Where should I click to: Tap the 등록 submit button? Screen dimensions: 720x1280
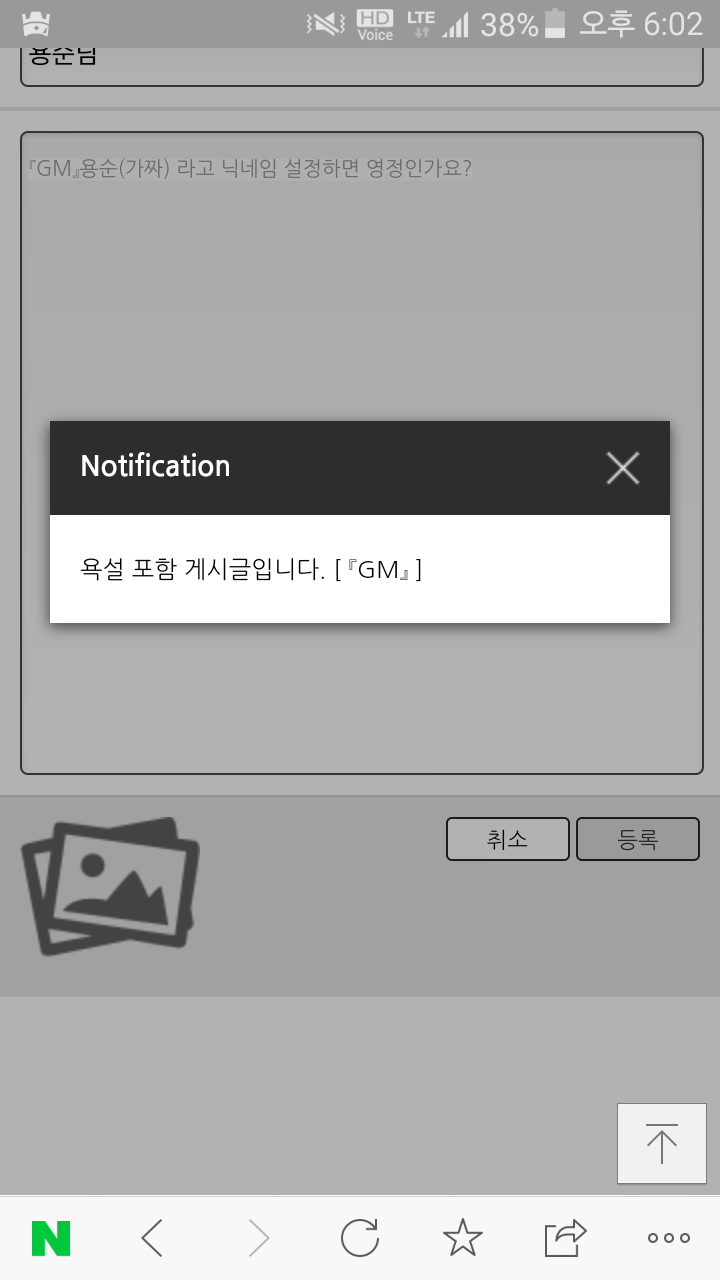click(x=637, y=839)
